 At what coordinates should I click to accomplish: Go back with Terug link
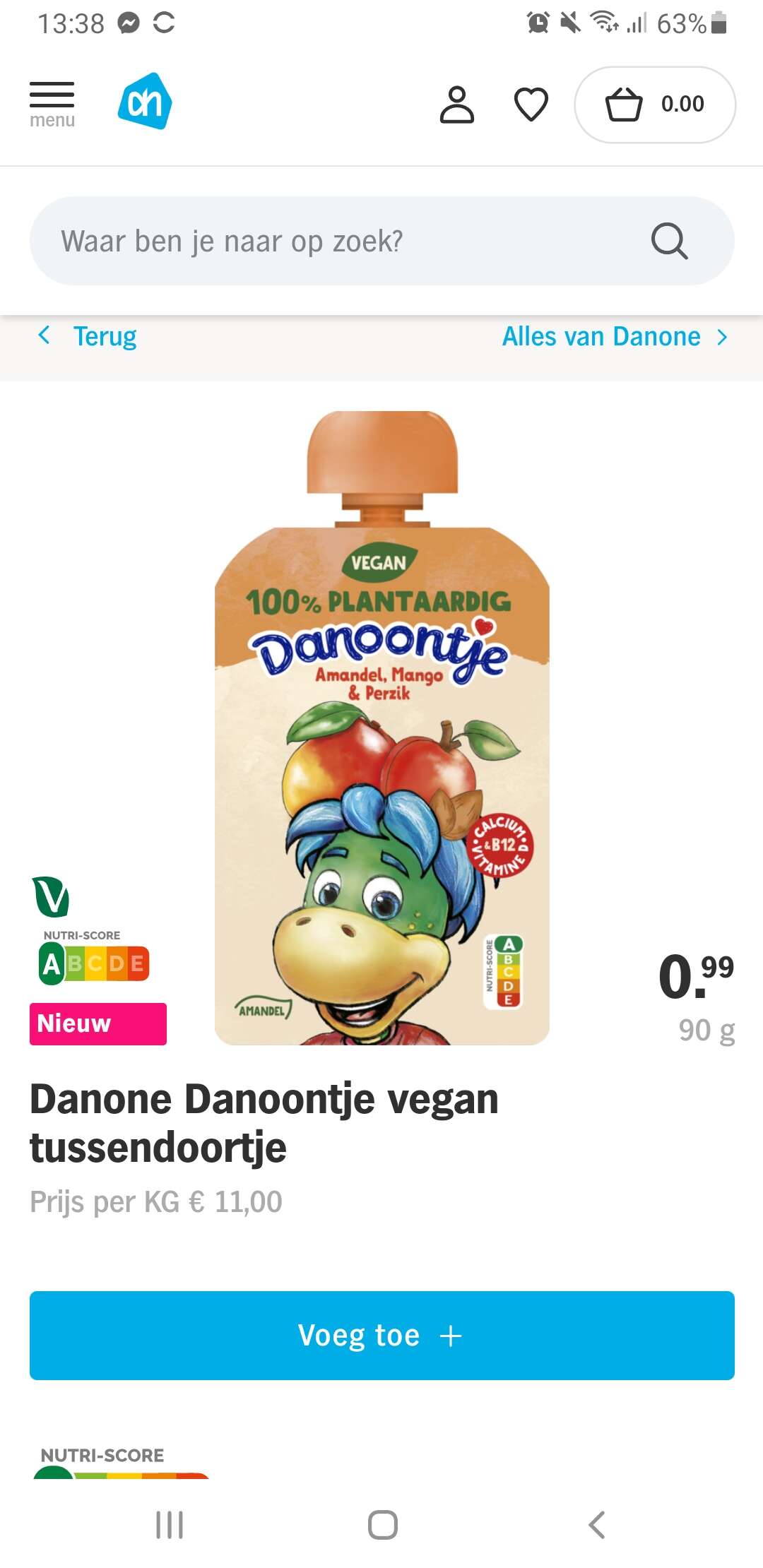coord(88,337)
